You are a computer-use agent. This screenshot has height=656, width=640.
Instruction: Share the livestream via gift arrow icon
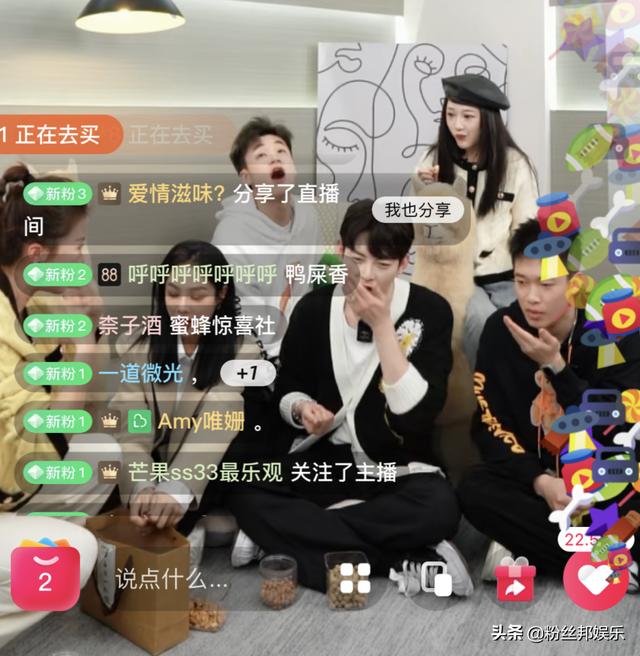(516, 580)
